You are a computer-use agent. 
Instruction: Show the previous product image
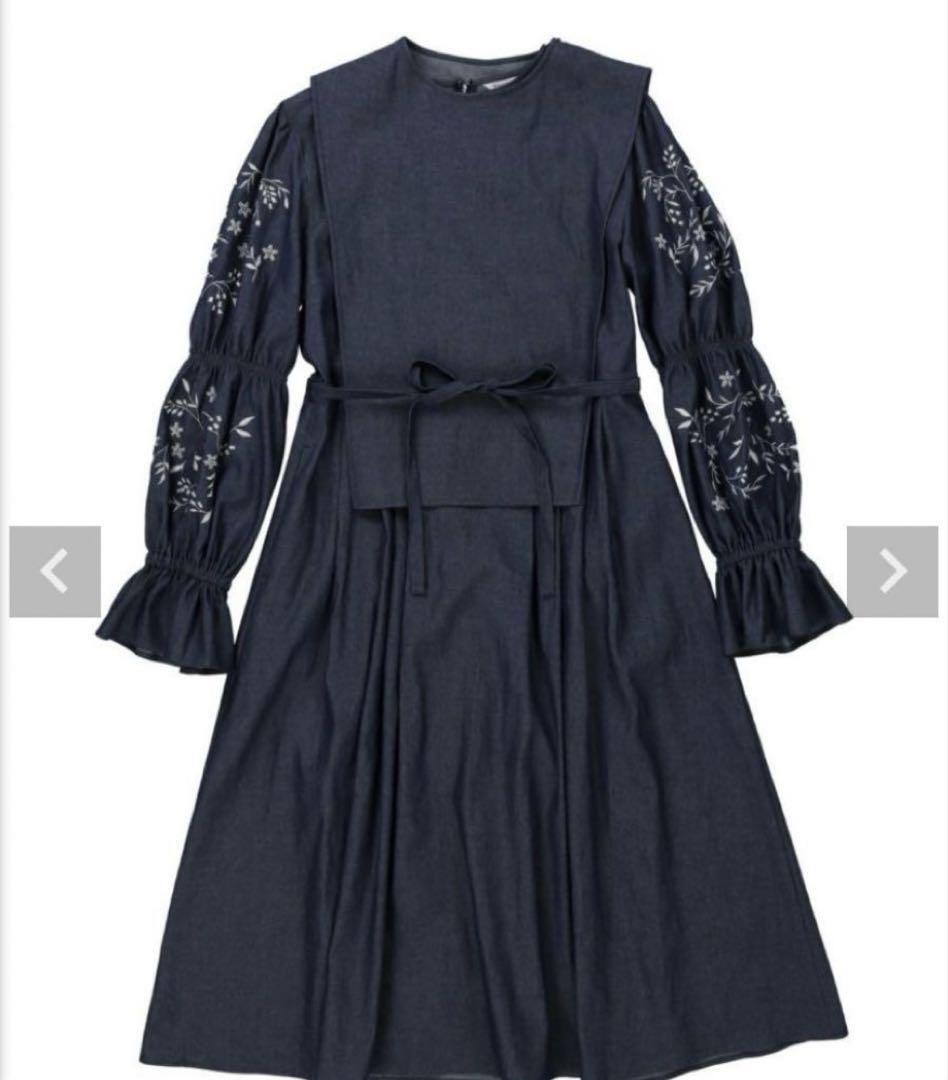click(55, 571)
